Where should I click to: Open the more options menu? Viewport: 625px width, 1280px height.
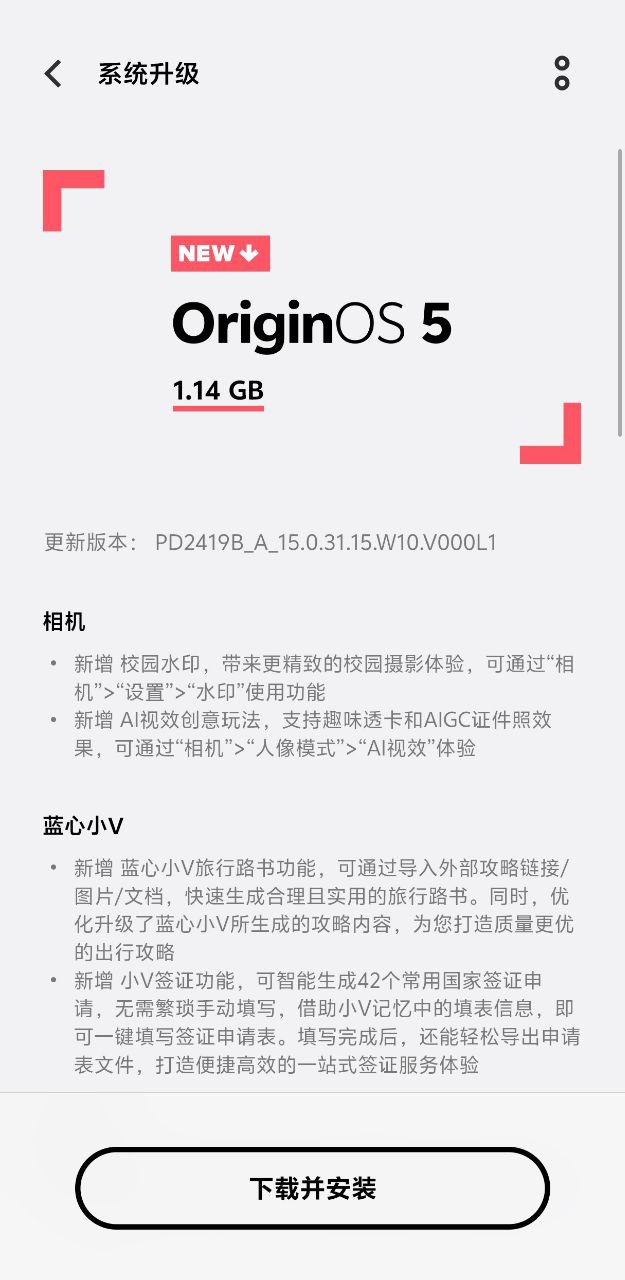coord(562,73)
